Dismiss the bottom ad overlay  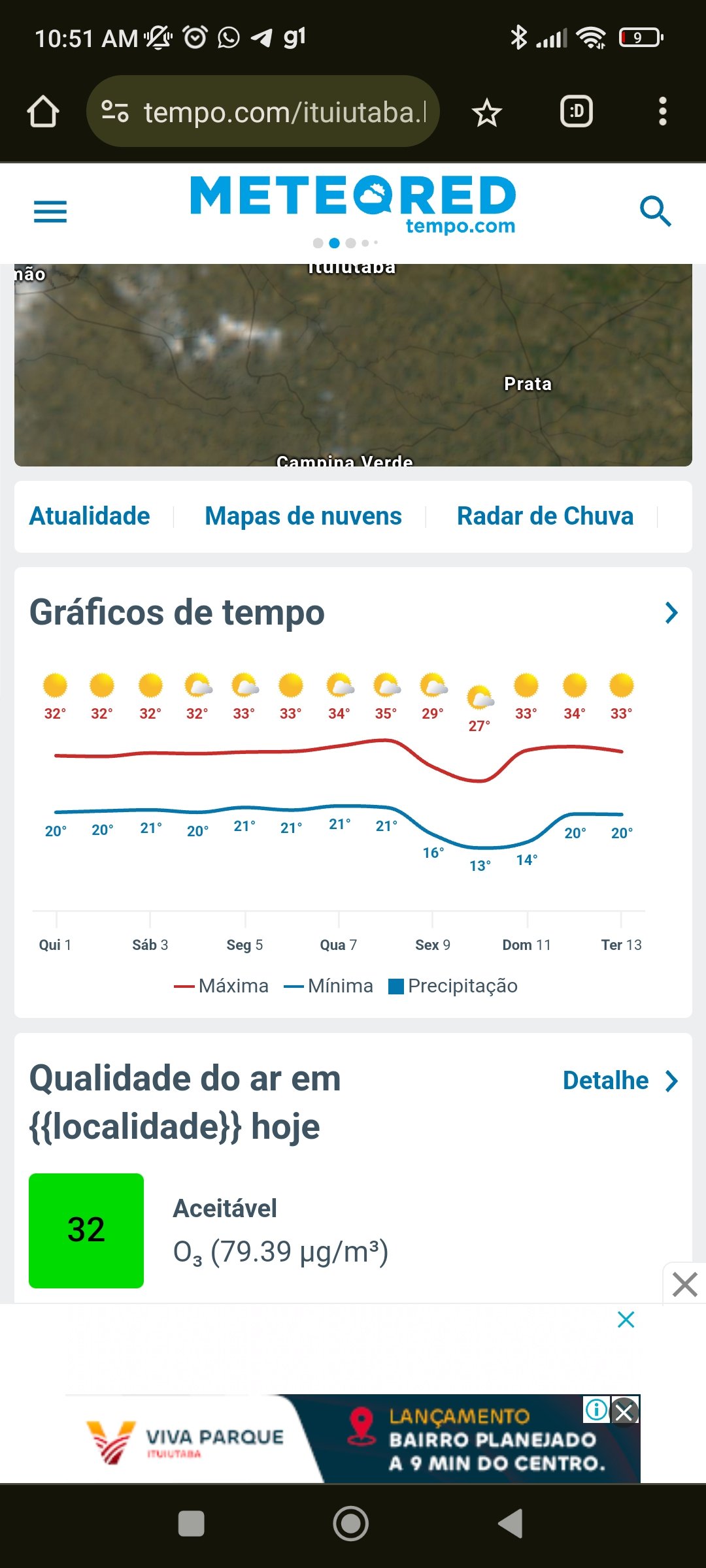(684, 1284)
